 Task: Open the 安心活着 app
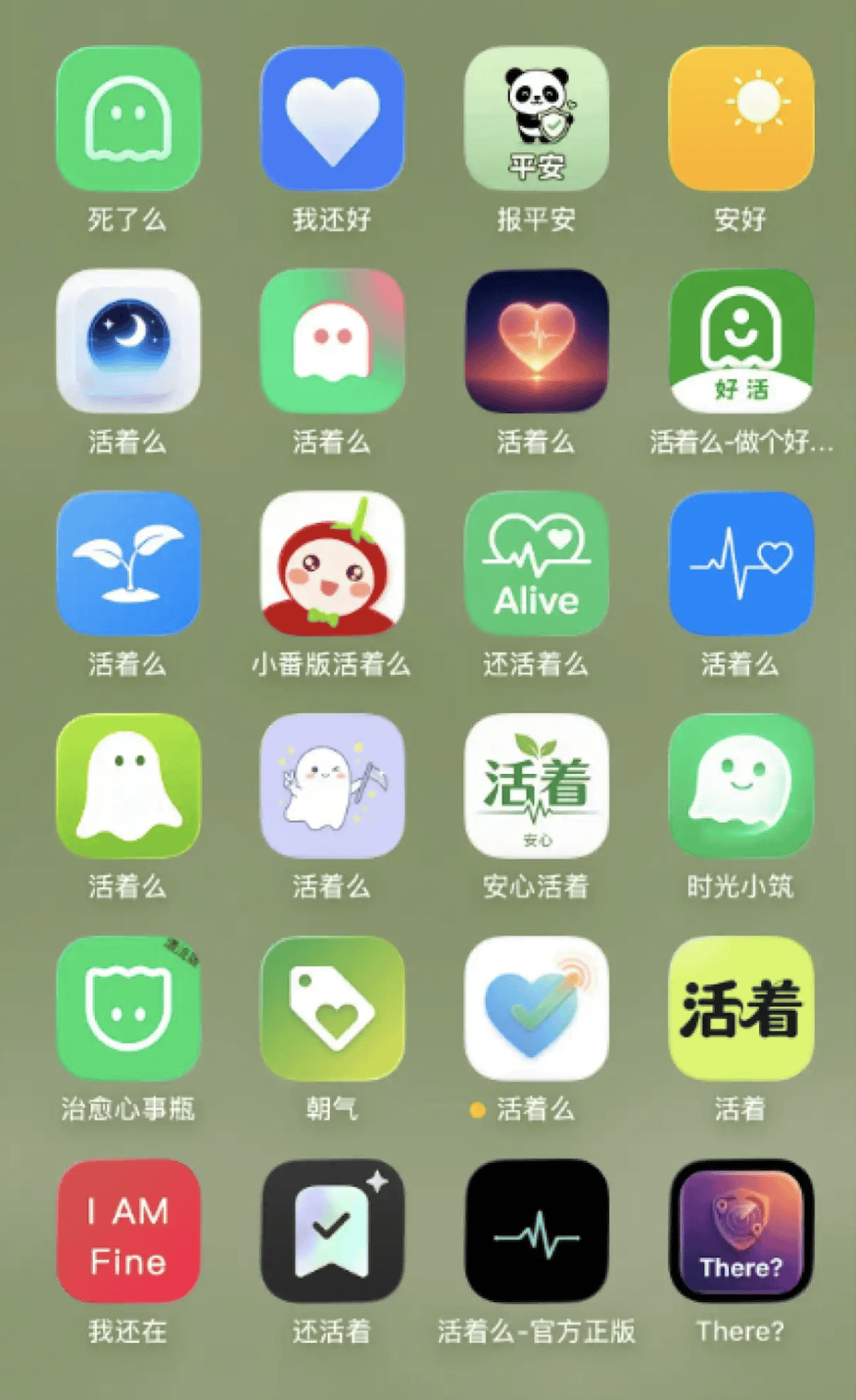tap(537, 787)
